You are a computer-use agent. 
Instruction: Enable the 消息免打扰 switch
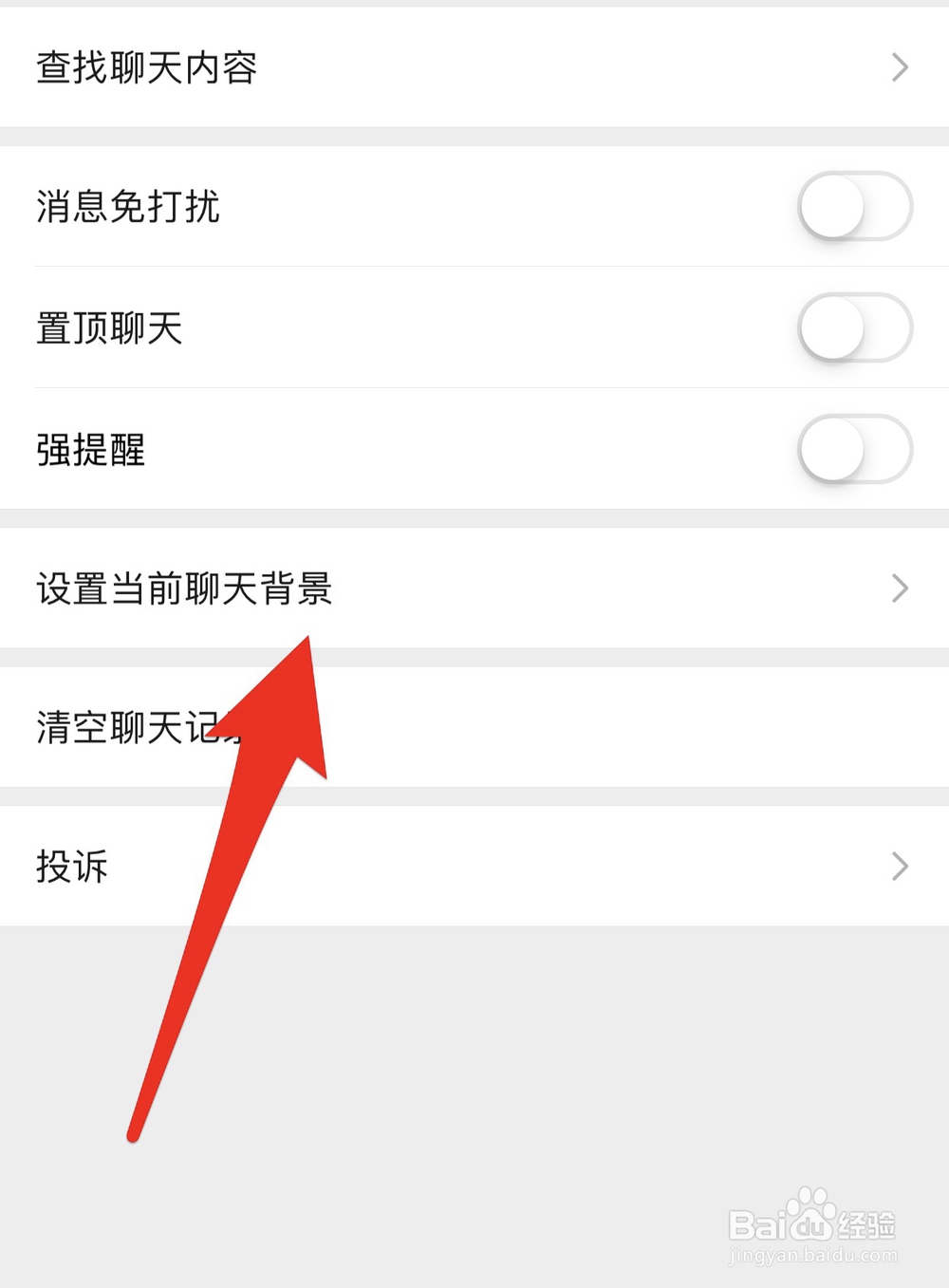tap(853, 209)
